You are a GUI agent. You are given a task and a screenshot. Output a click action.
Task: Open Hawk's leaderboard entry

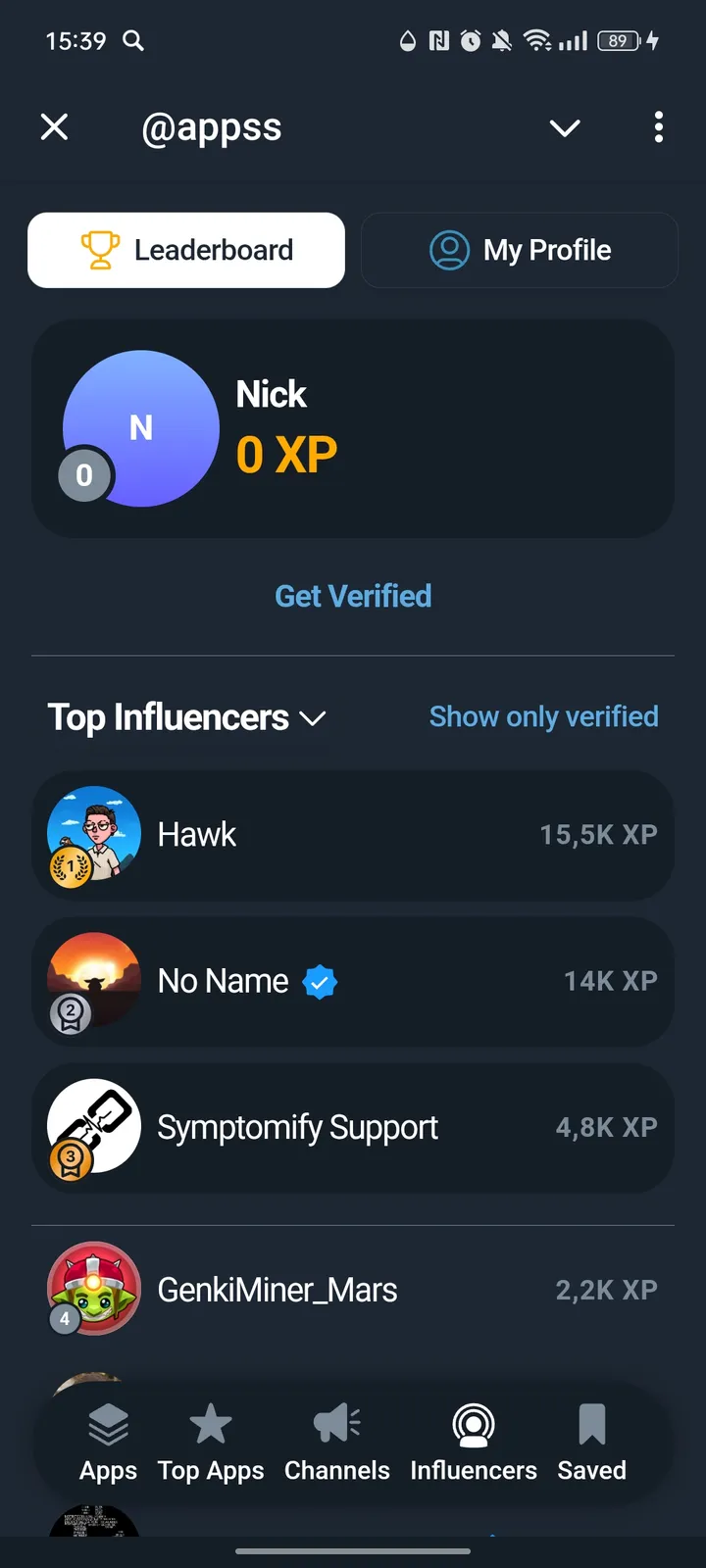(353, 835)
